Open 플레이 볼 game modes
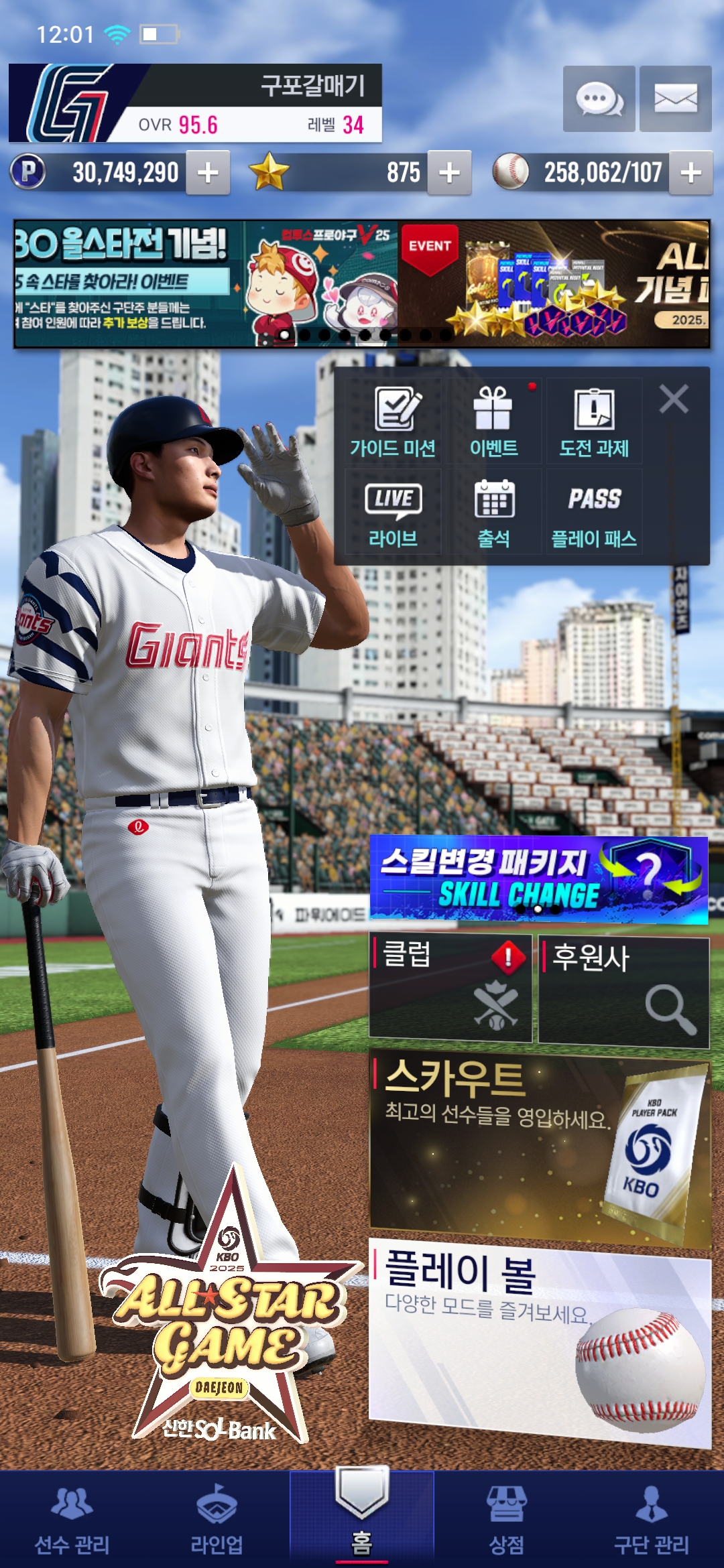724x1568 pixels. (539, 1340)
